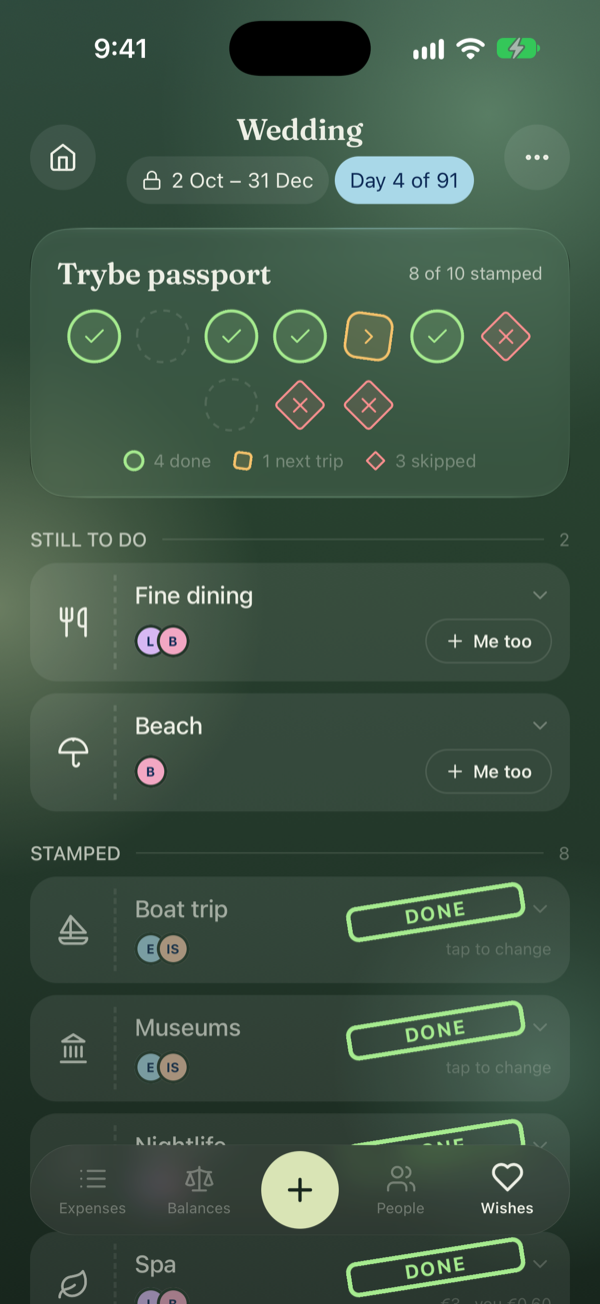The image size is (600, 1304).
Task: Go to the home screen icon
Action: tap(63, 158)
